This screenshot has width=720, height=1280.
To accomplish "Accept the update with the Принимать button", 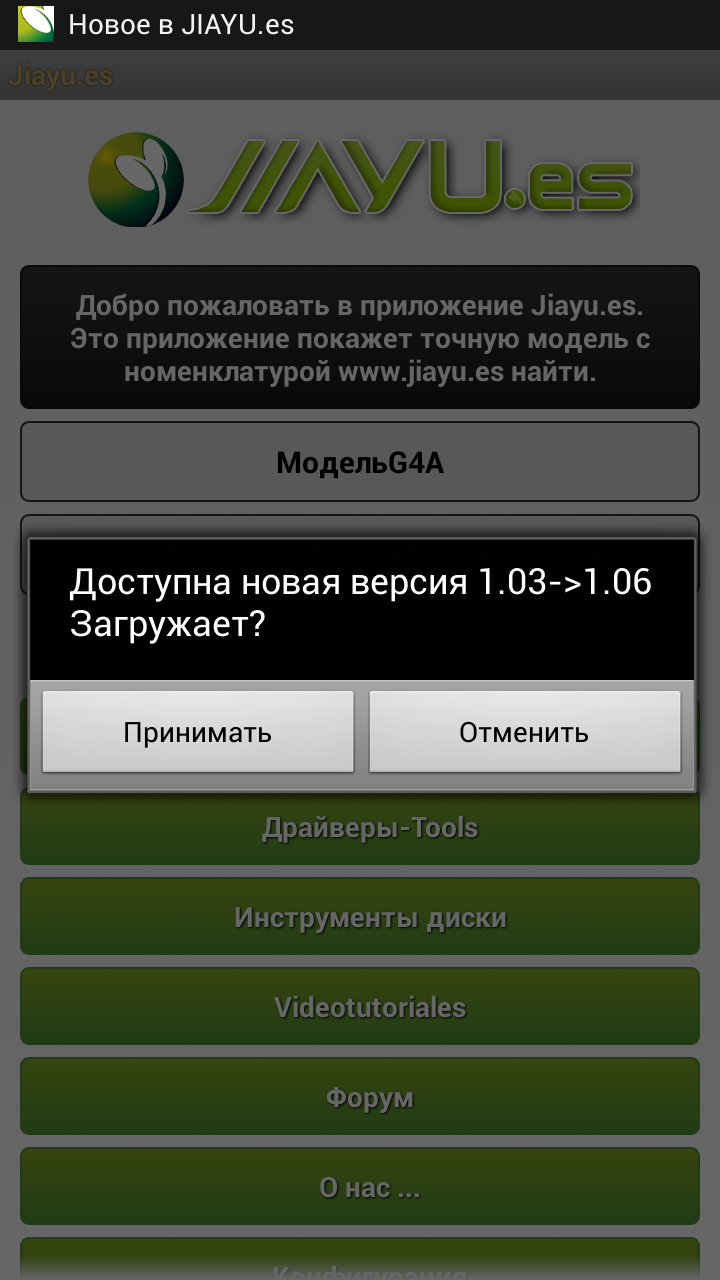I will coord(198,732).
